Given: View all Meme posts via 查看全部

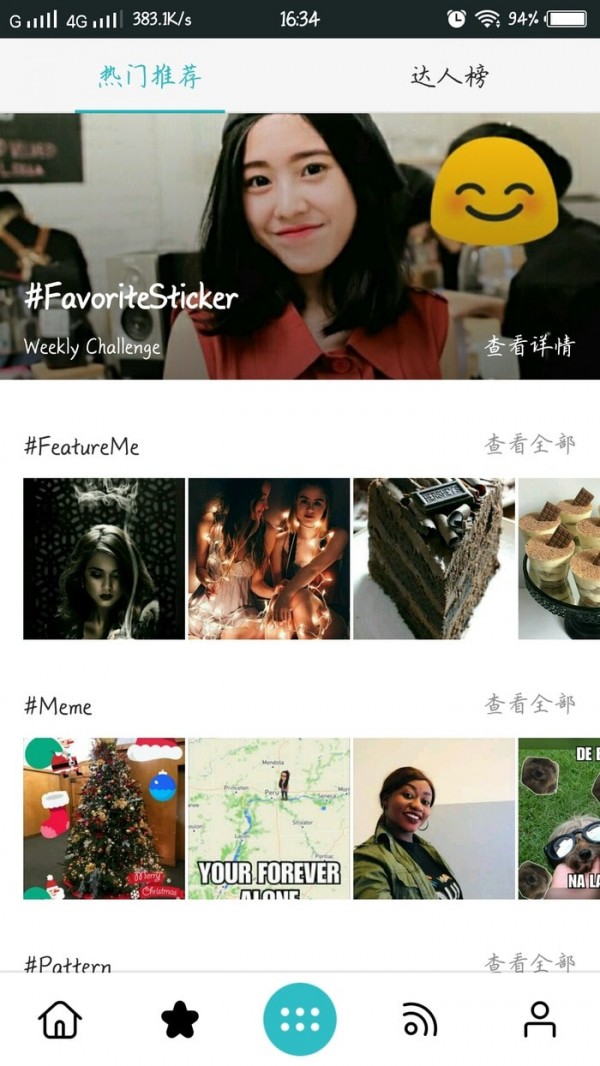Looking at the screenshot, I should coord(530,704).
